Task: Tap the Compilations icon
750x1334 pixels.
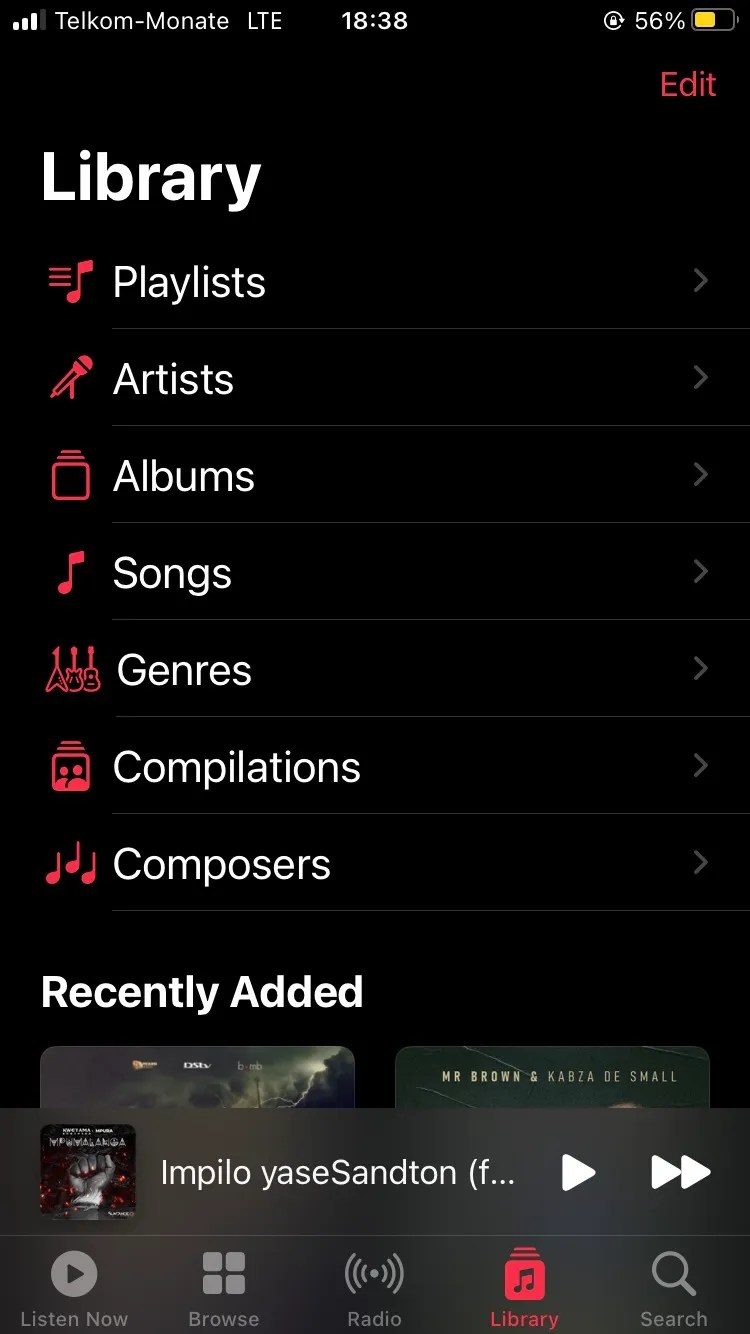Action: point(70,766)
